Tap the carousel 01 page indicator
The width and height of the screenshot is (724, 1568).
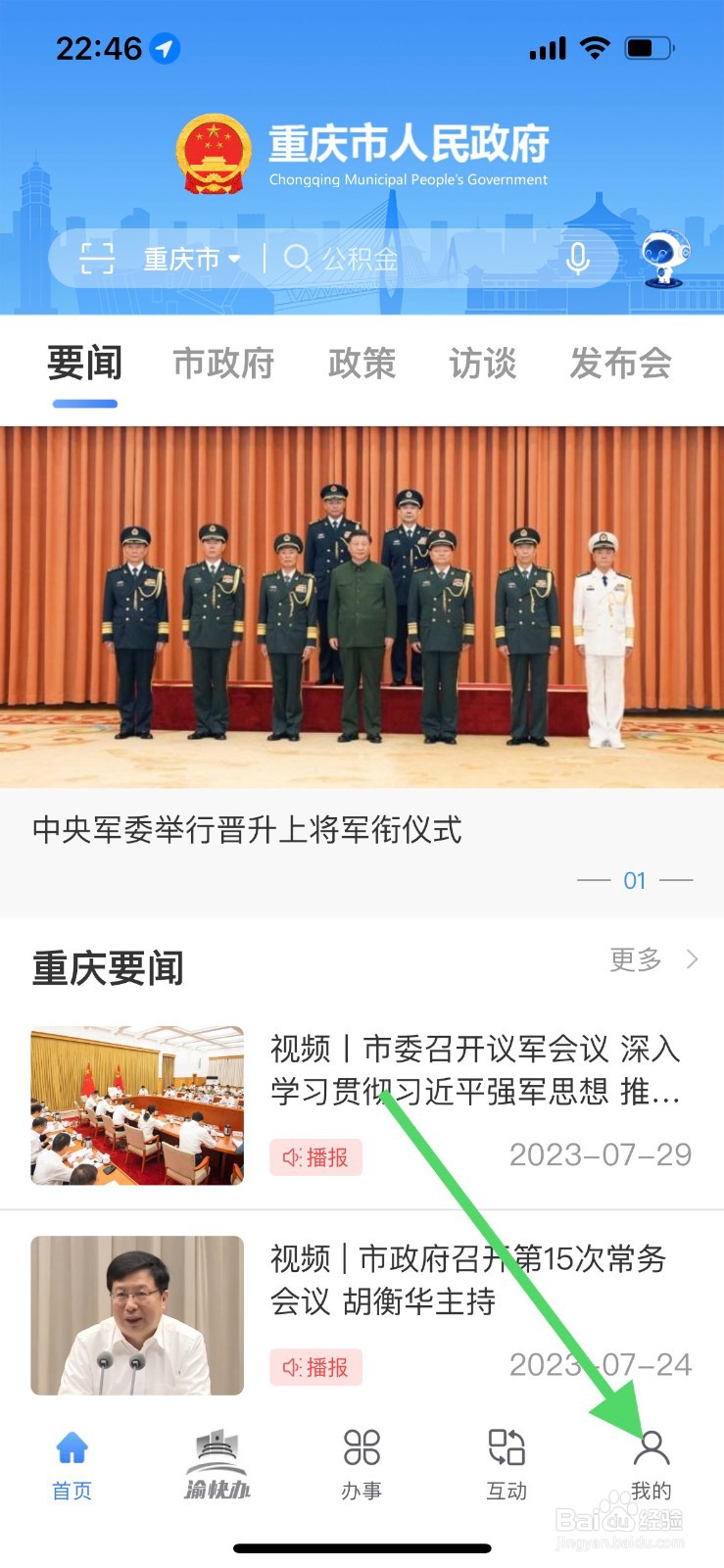[x=635, y=880]
